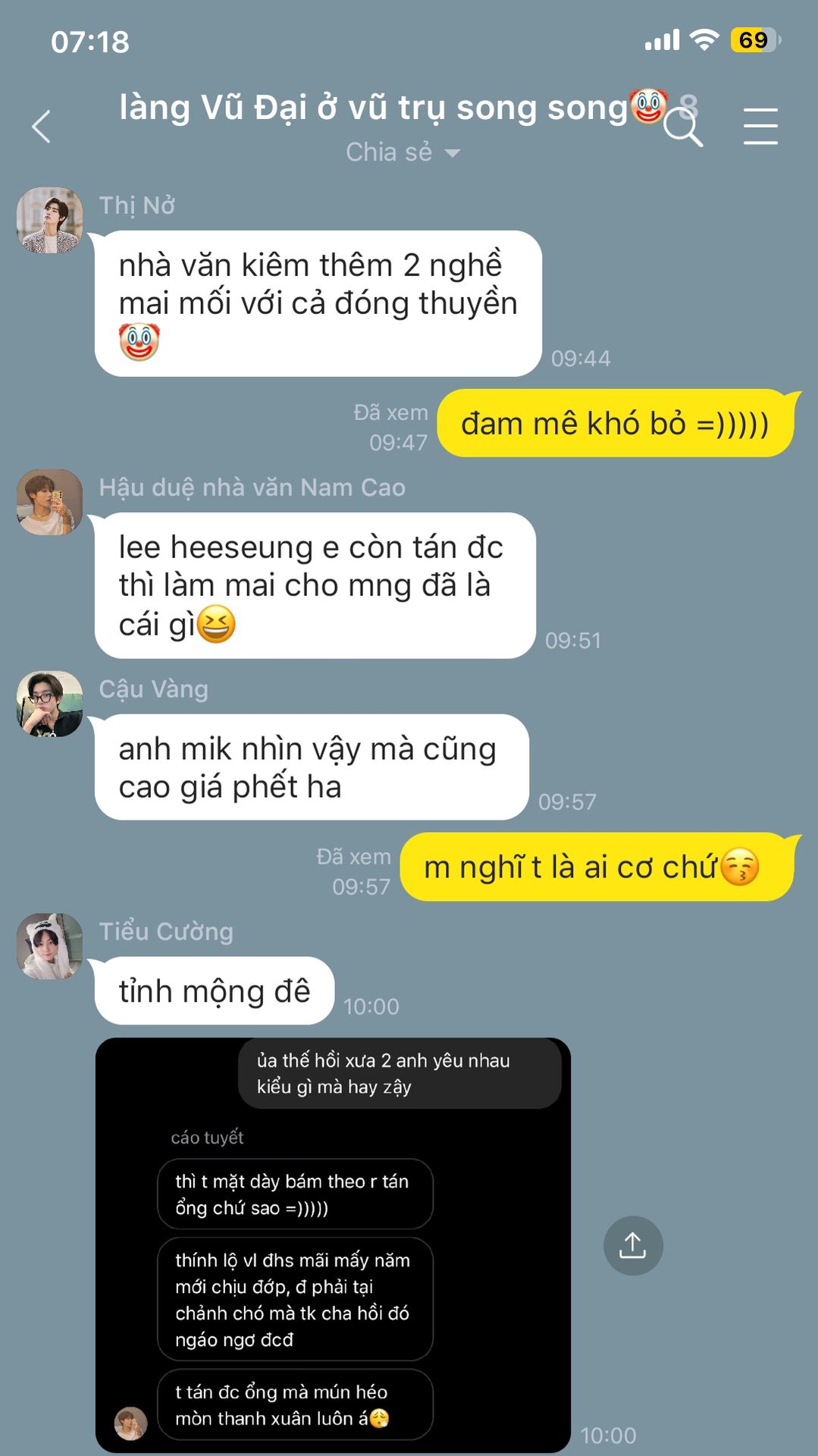This screenshot has width=818, height=1456.
Task: Open Cậu Vàng's profile picture
Action: point(50,704)
